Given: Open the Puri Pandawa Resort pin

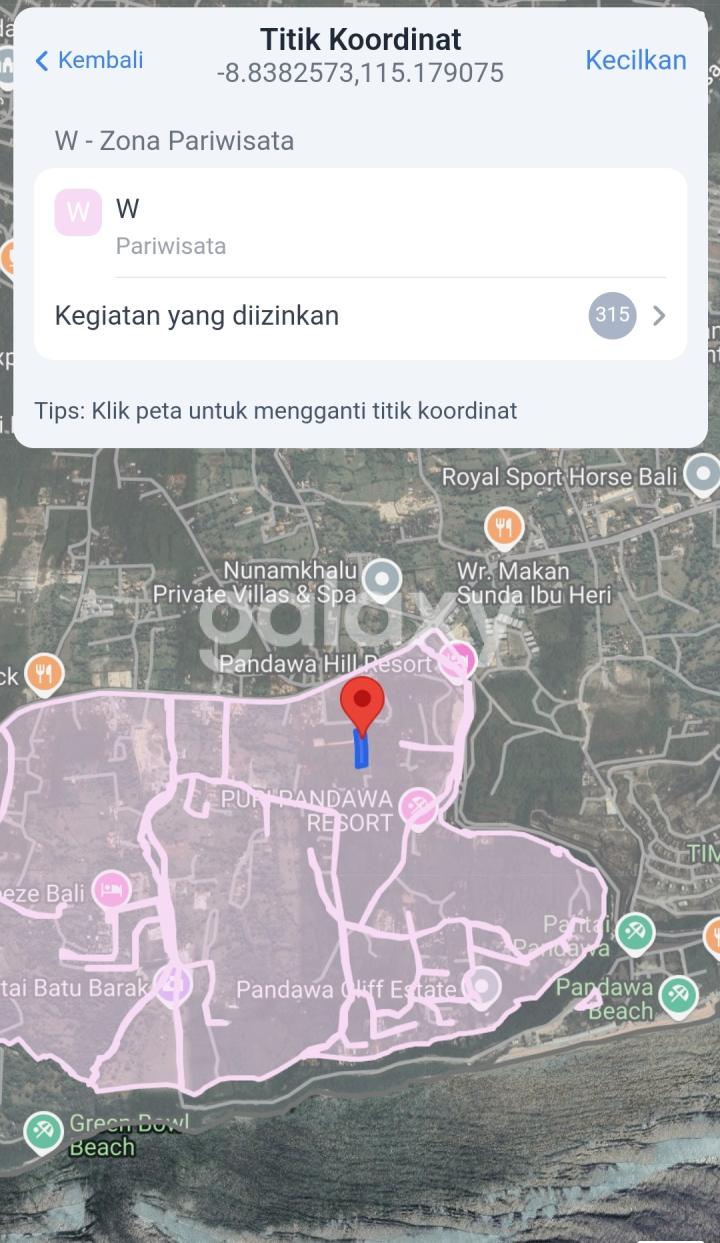Looking at the screenshot, I should (x=417, y=805).
